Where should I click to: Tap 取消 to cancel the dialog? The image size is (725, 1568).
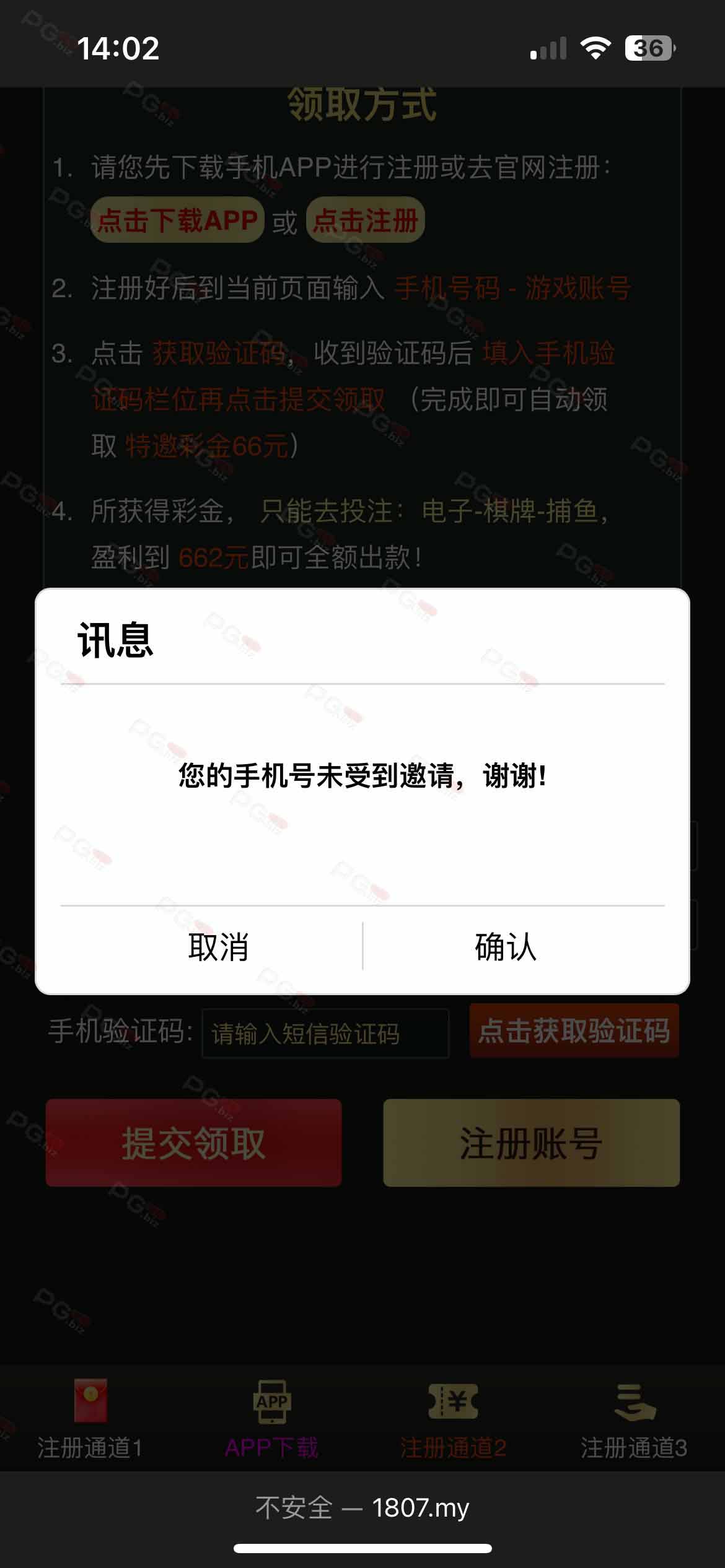coord(218,947)
